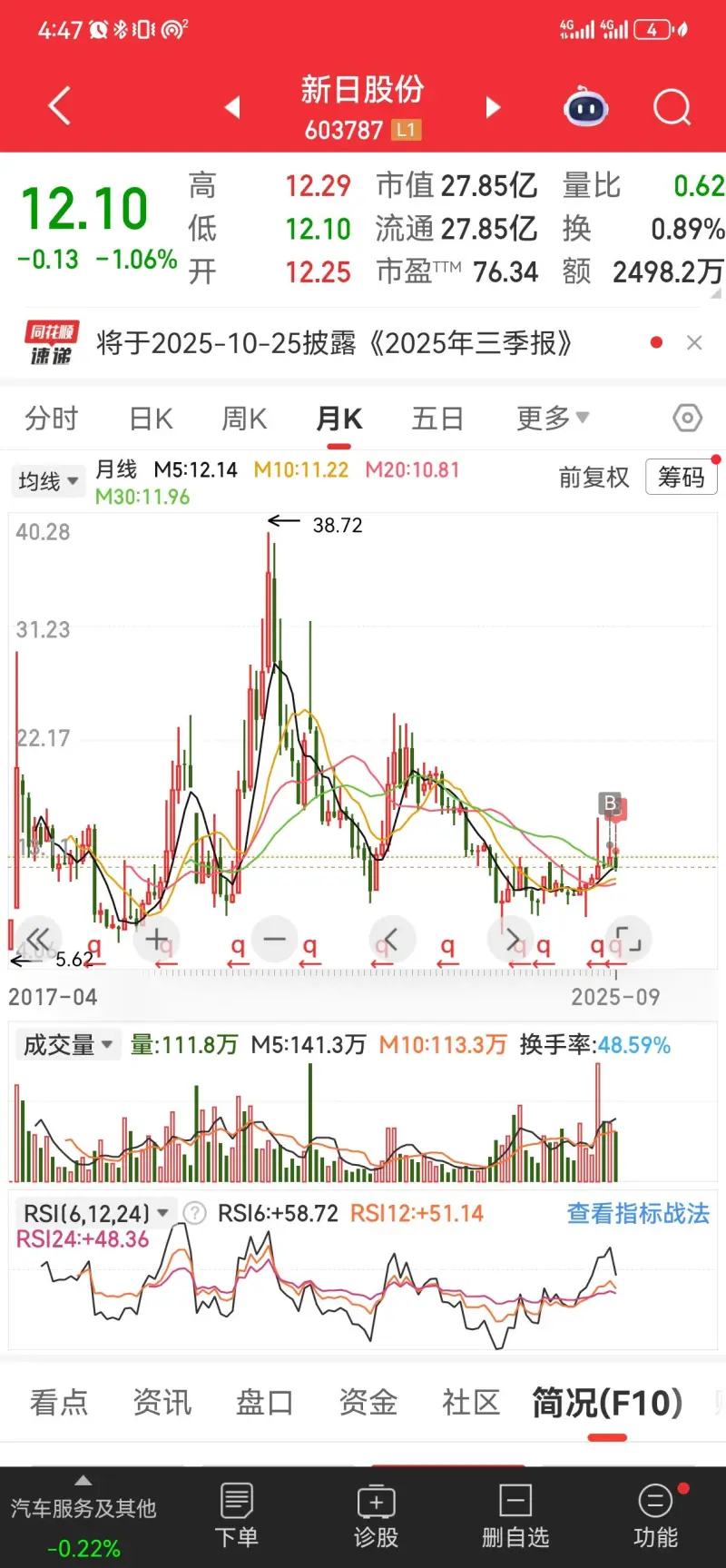The height and width of the screenshot is (1568, 726).
Task: Open the 查看指标战法 link
Action: point(638,1213)
